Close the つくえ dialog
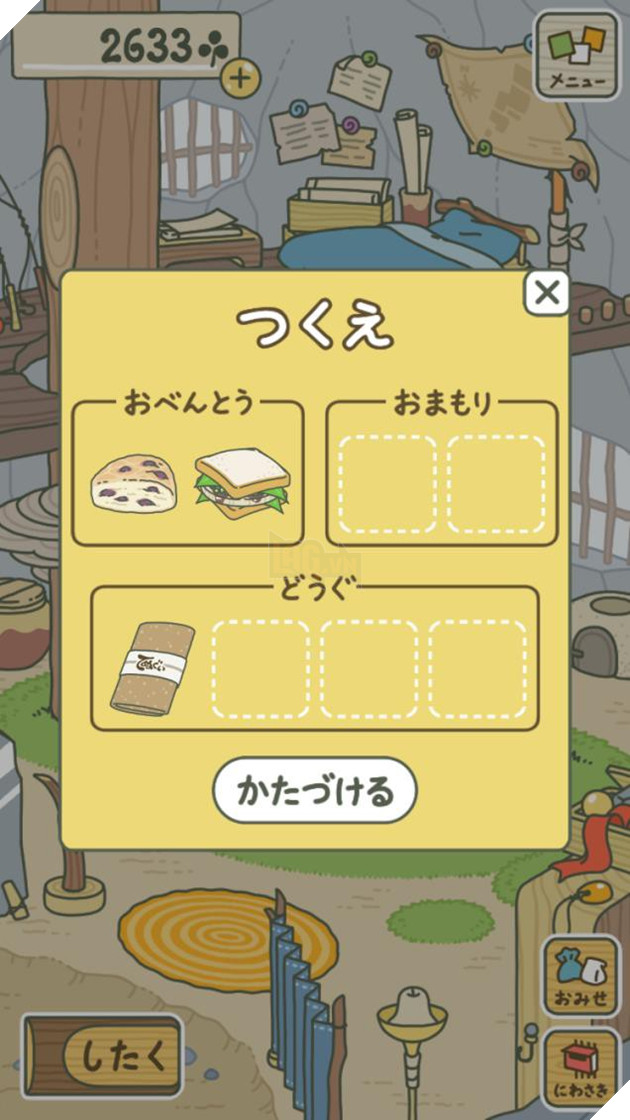This screenshot has height=1120, width=630. click(x=547, y=294)
